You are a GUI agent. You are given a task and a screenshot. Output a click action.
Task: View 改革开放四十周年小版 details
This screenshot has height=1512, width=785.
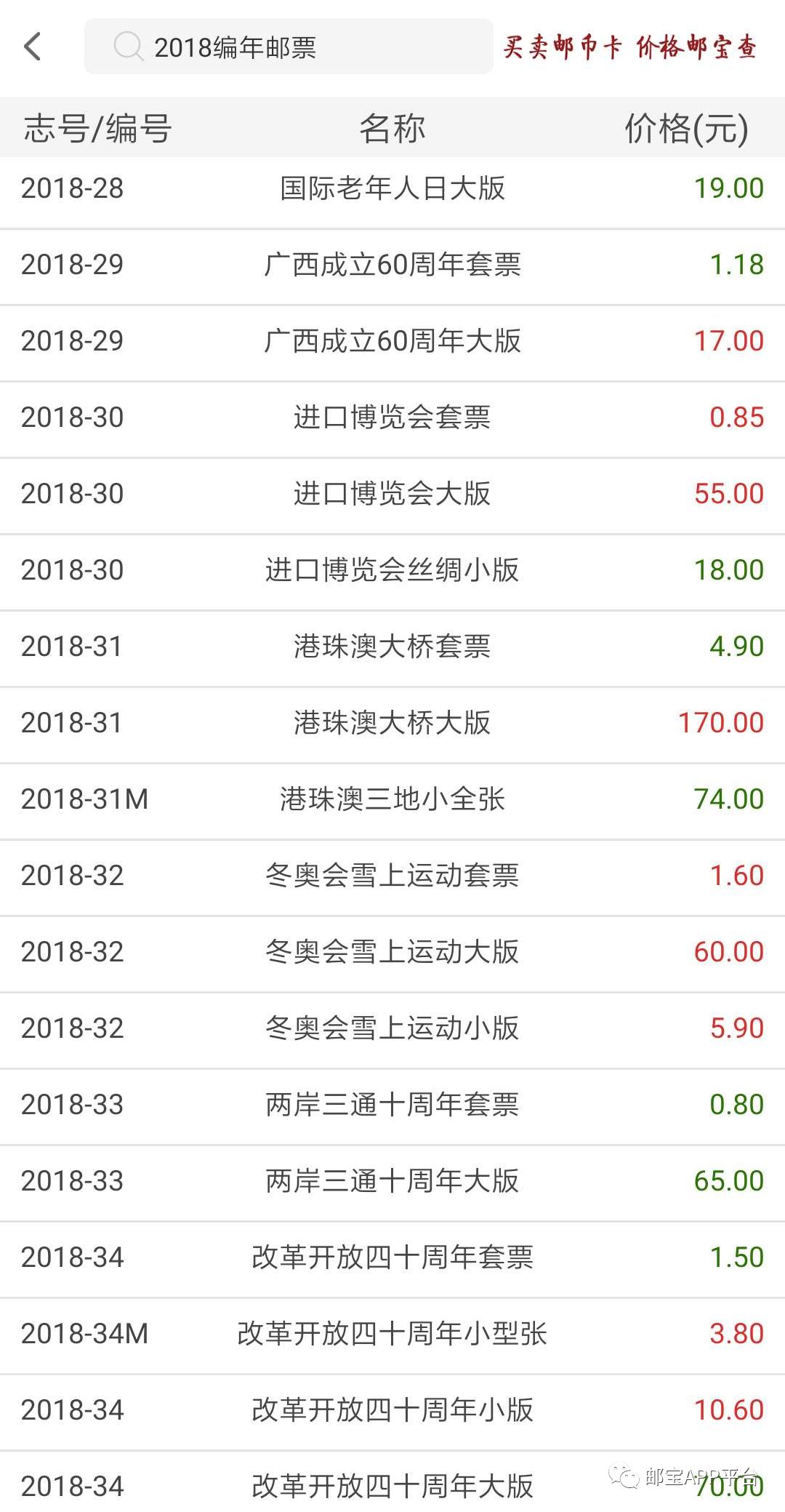[392, 1410]
